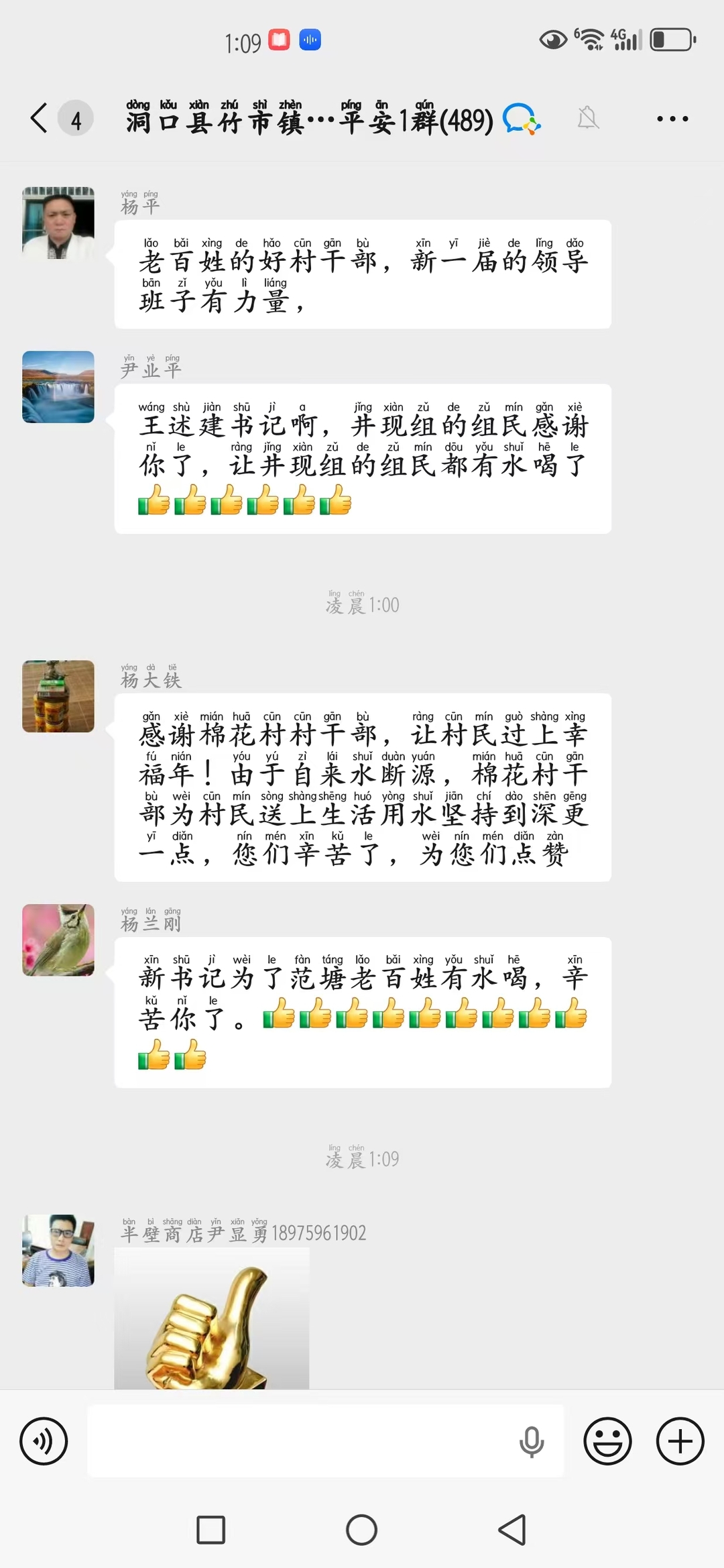
Task: Switch to voice message input
Action: click(44, 1441)
